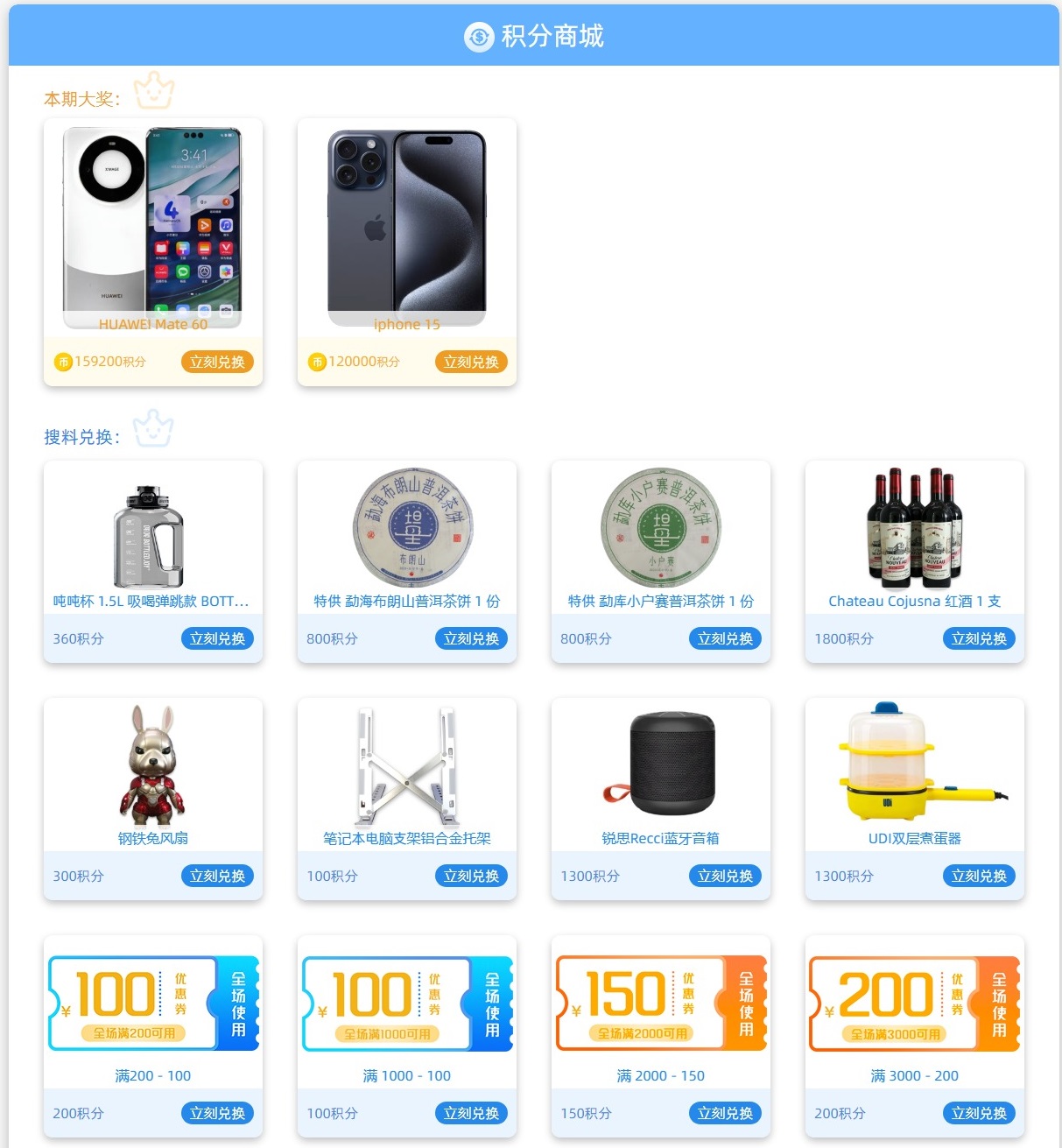The width and height of the screenshot is (1062, 1148).
Task: Redeem the 满 1000 - 100 coupon
Action: (471, 1113)
